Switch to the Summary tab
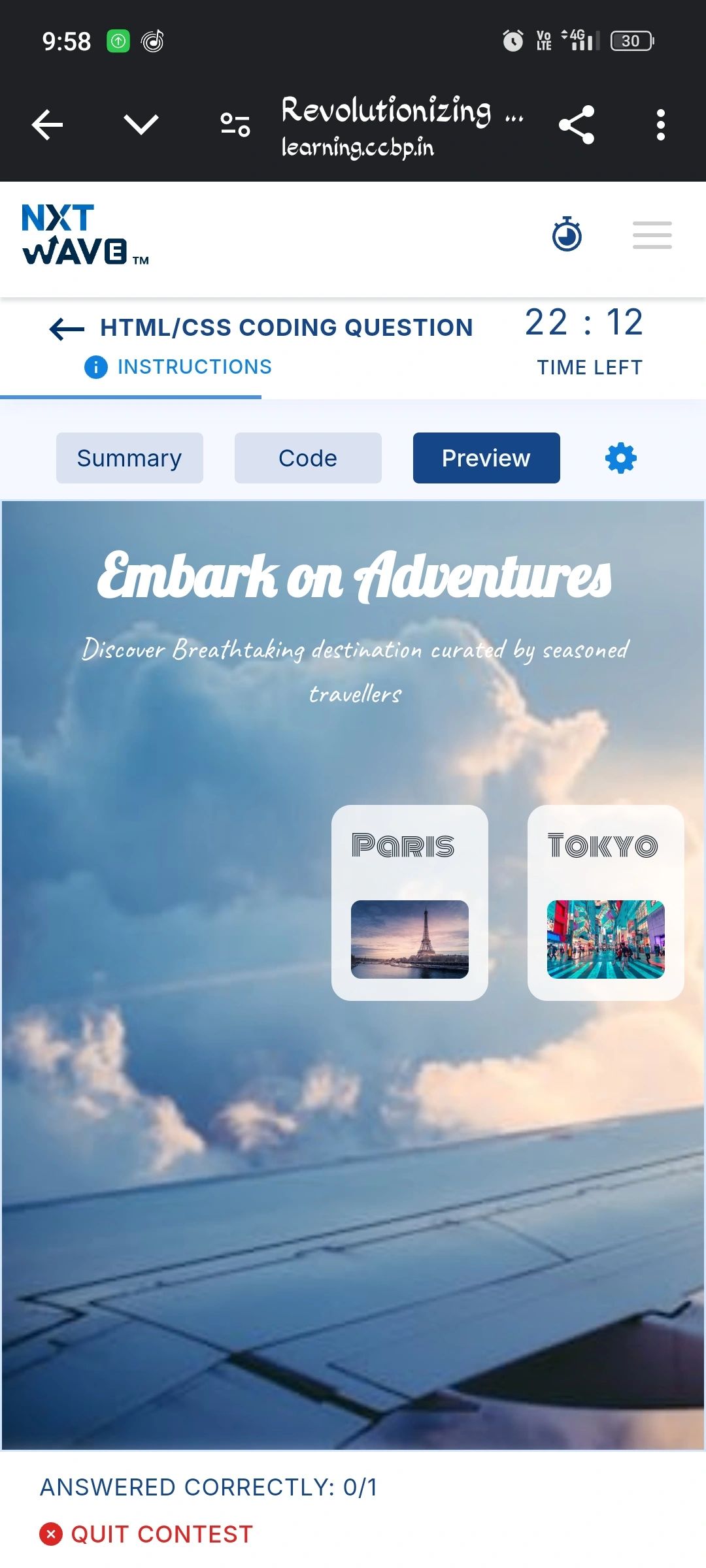Image resolution: width=706 pixels, height=1568 pixels. click(x=129, y=458)
